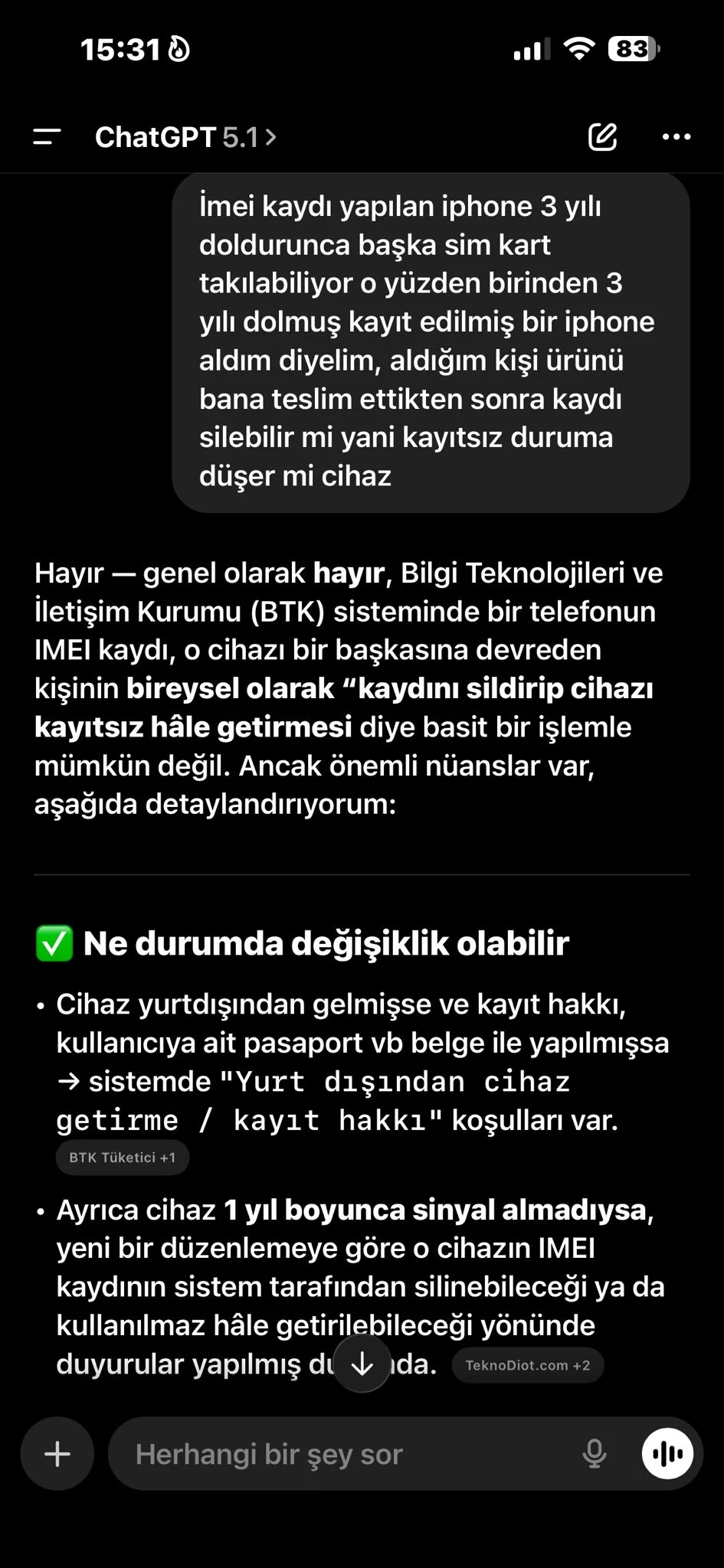Open the TeknoDiot.com +2 source chip
Screen dimensions: 724x1568
(x=528, y=1365)
